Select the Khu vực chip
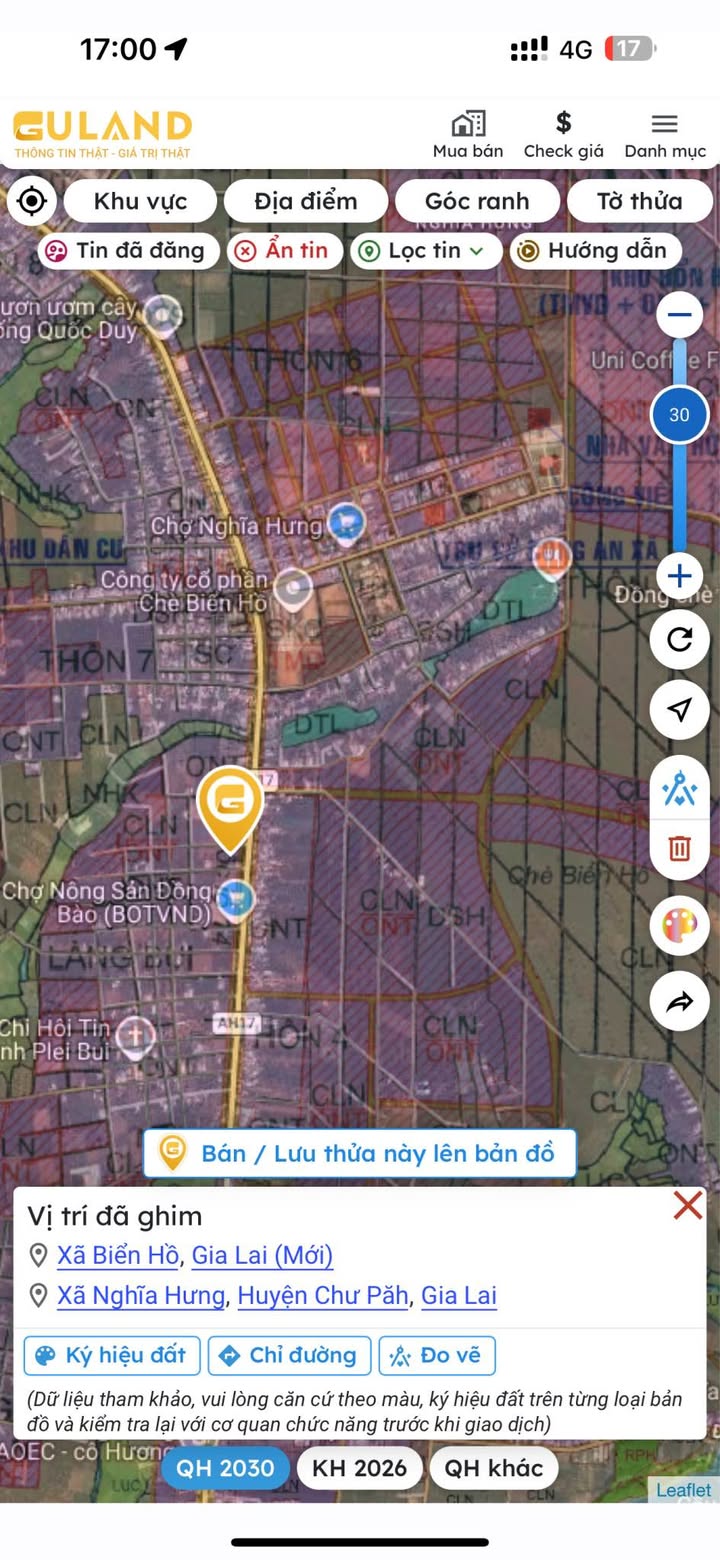720x1560 pixels. [x=140, y=201]
